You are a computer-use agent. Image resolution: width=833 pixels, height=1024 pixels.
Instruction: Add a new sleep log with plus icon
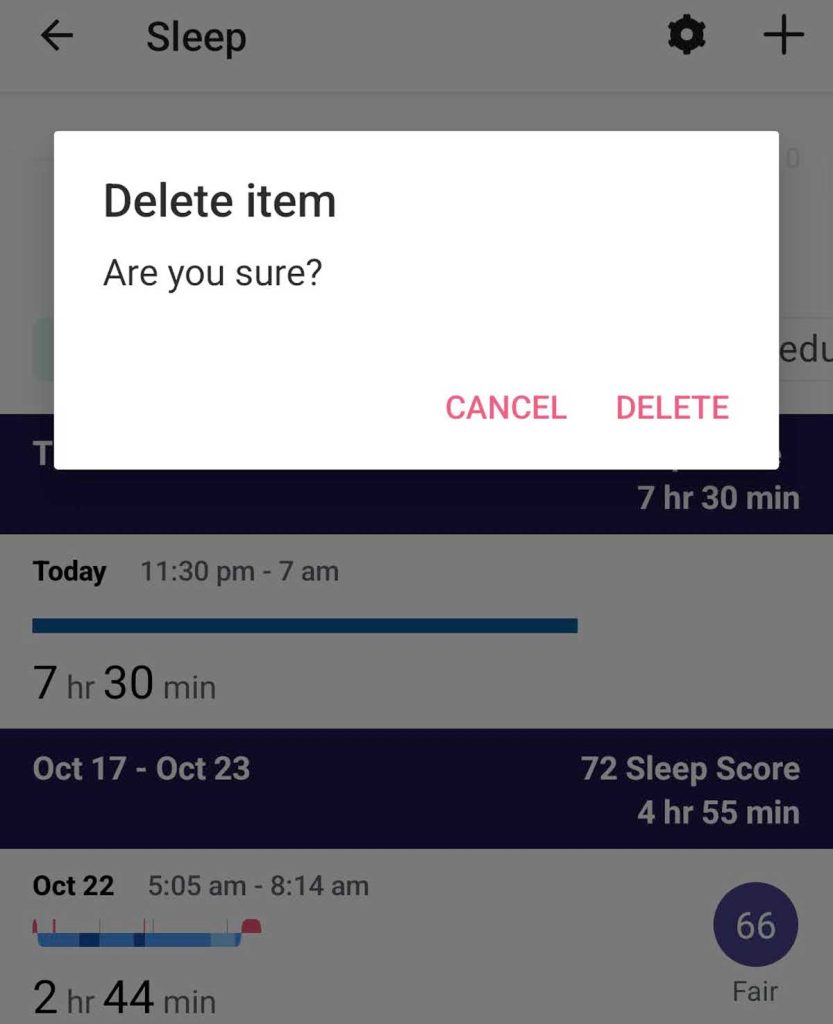point(783,37)
